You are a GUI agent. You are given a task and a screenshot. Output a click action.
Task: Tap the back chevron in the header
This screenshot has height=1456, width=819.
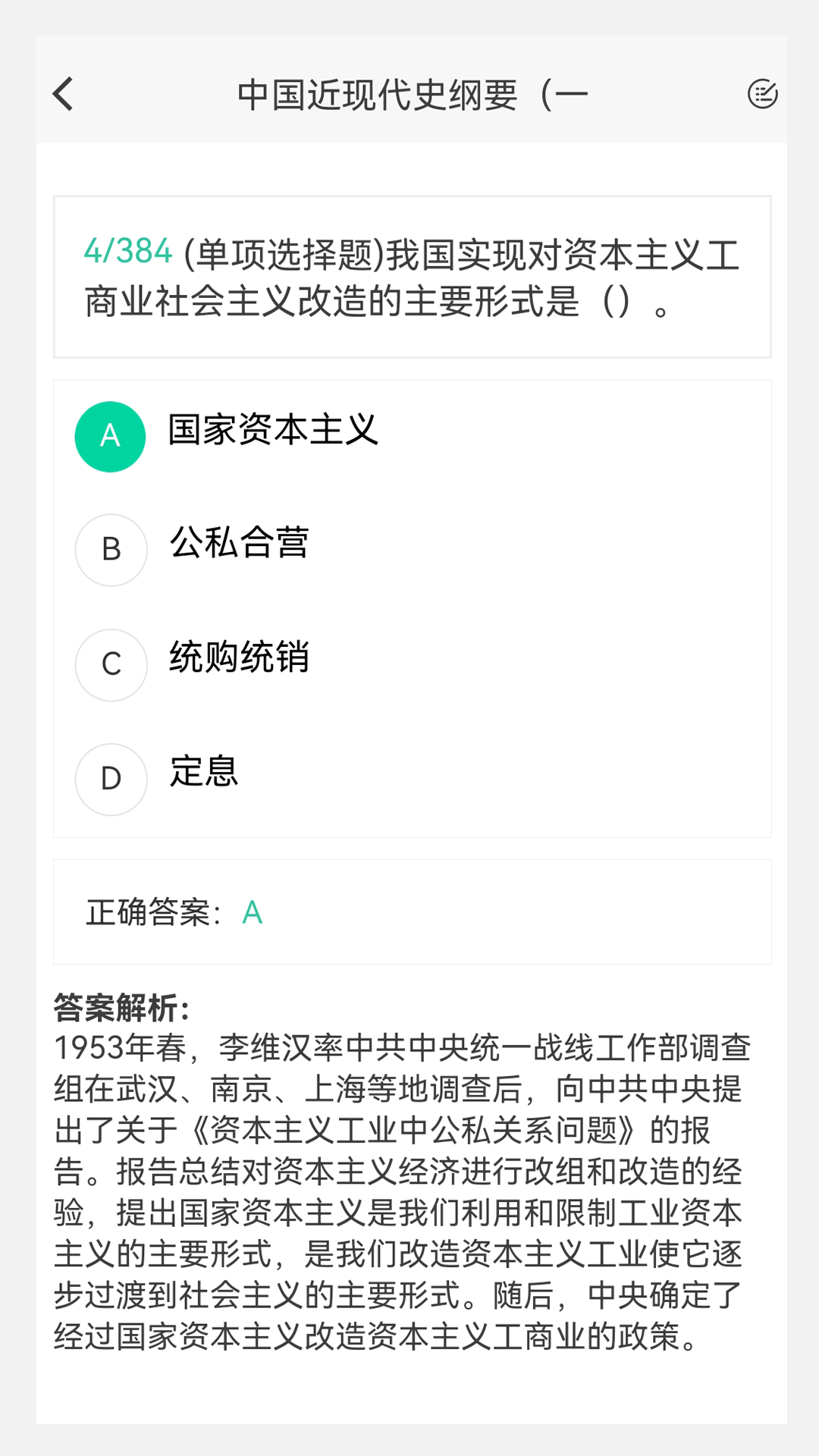[61, 93]
